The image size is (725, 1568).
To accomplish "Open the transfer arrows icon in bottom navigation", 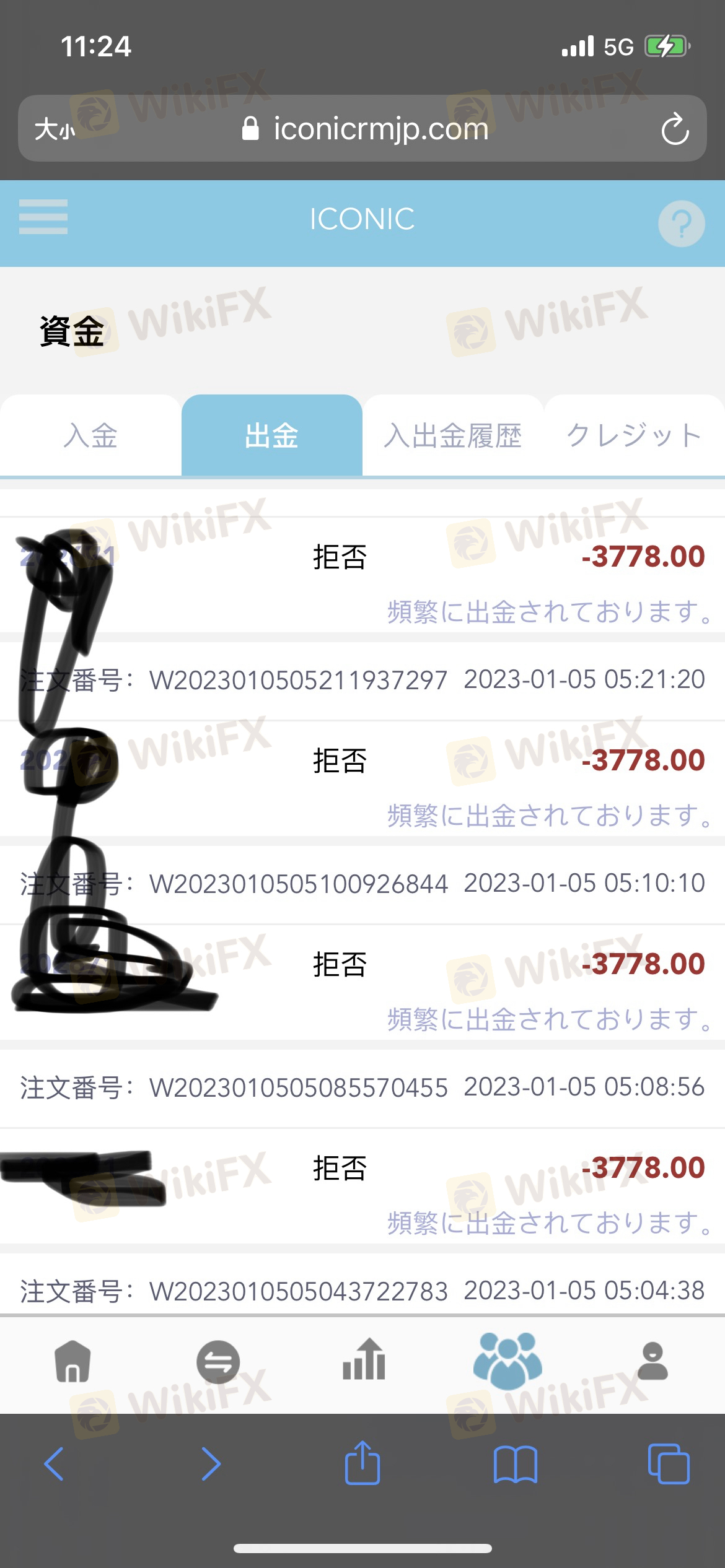I will [218, 1362].
